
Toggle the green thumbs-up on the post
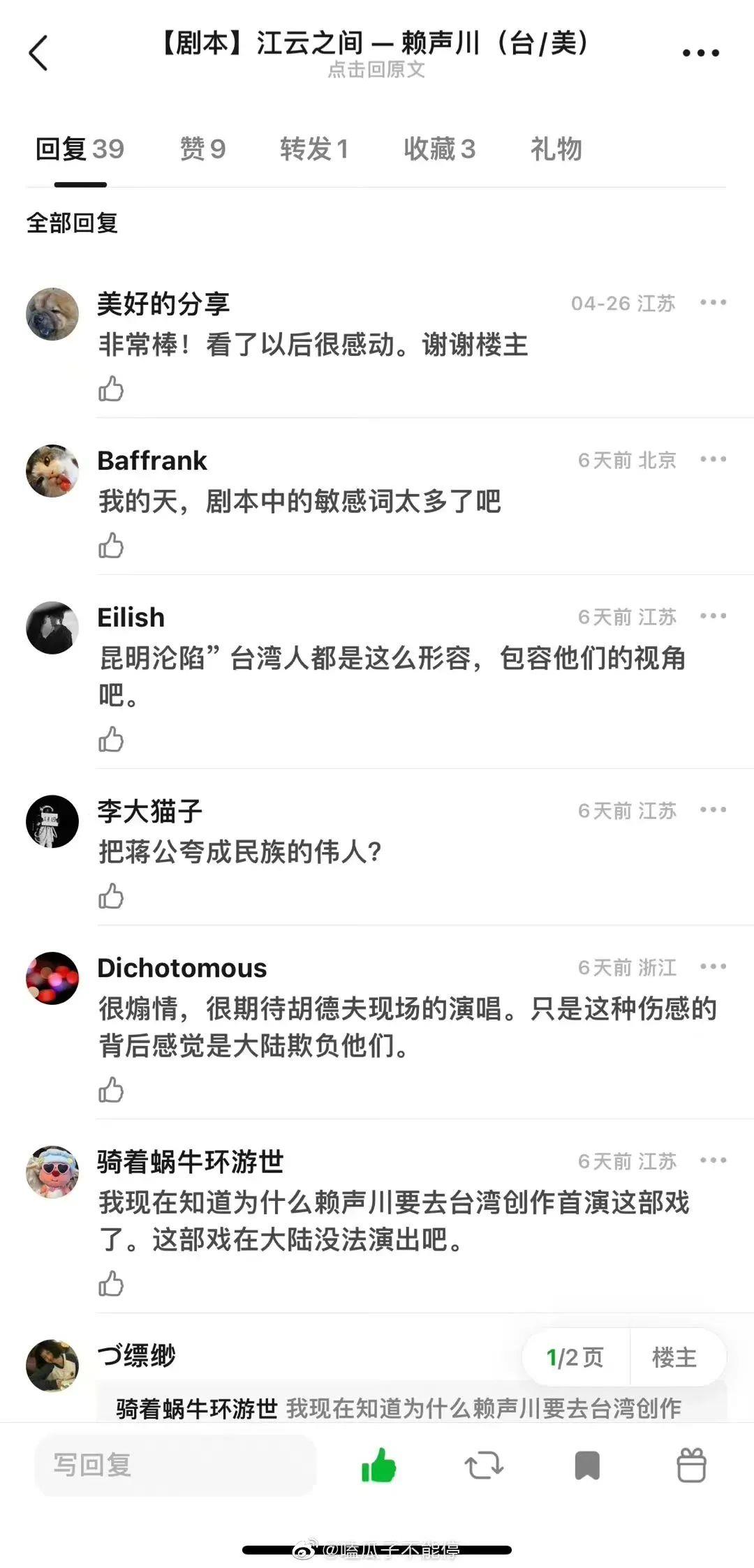click(379, 1465)
